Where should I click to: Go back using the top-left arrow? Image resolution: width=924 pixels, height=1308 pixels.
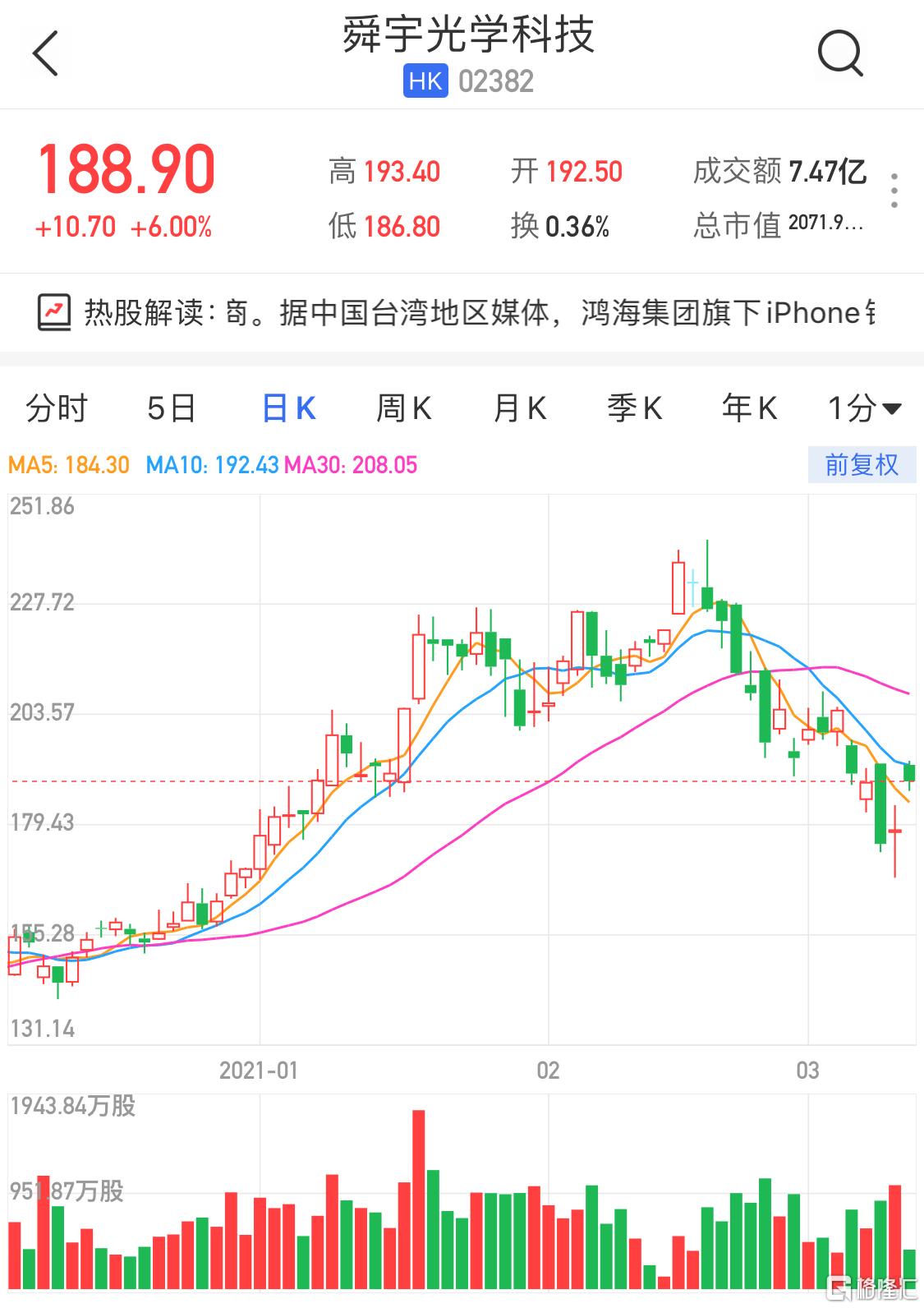pos(46,54)
